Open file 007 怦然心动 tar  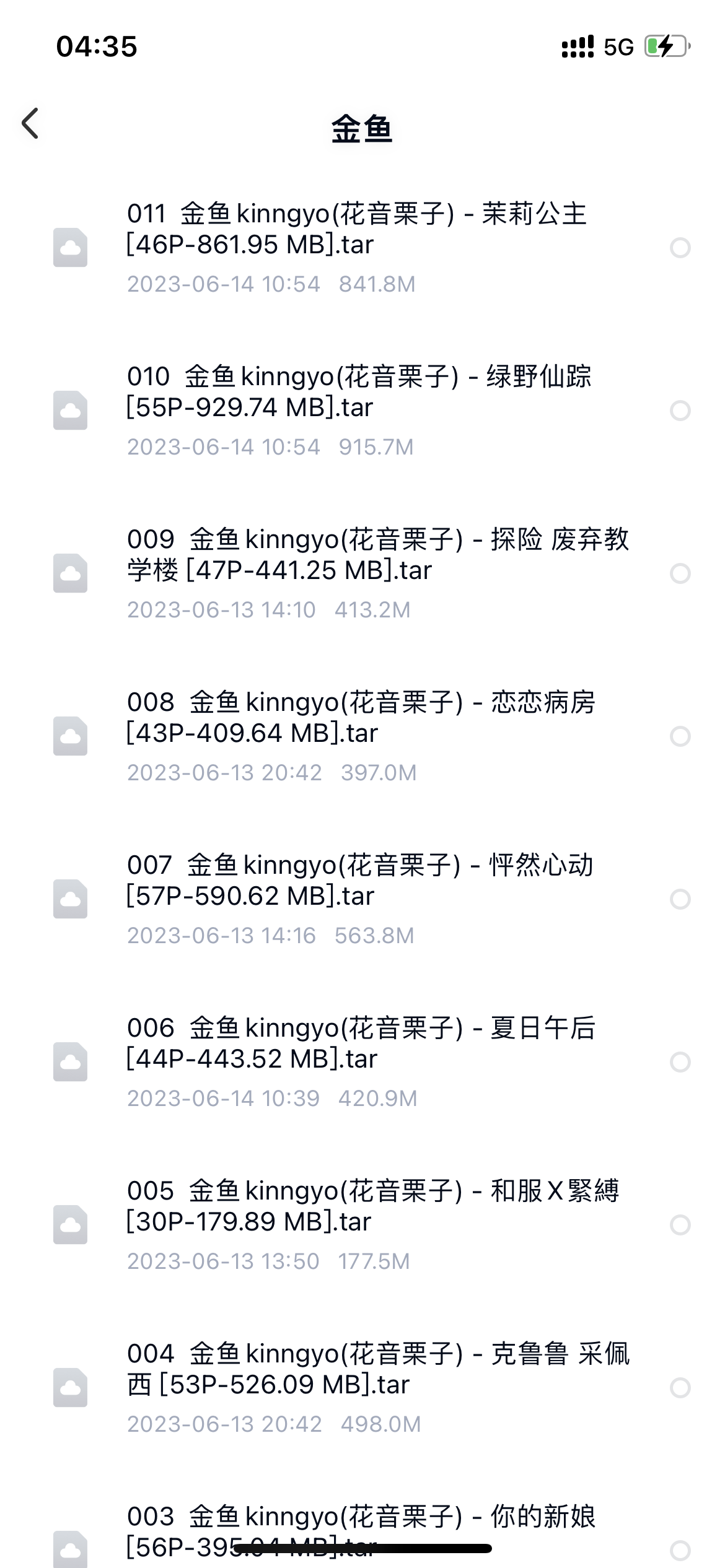[362, 899]
